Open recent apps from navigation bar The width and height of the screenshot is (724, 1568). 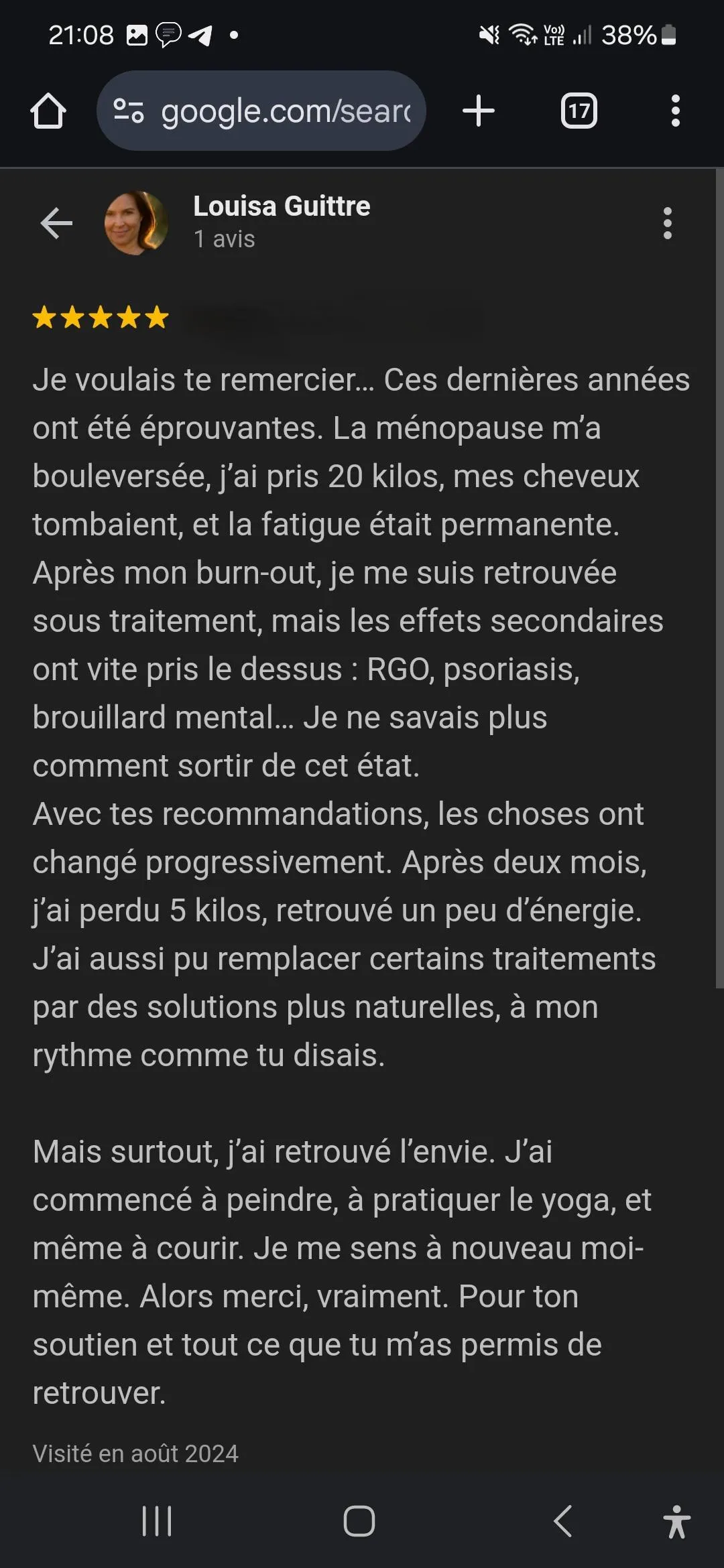[157, 1521]
